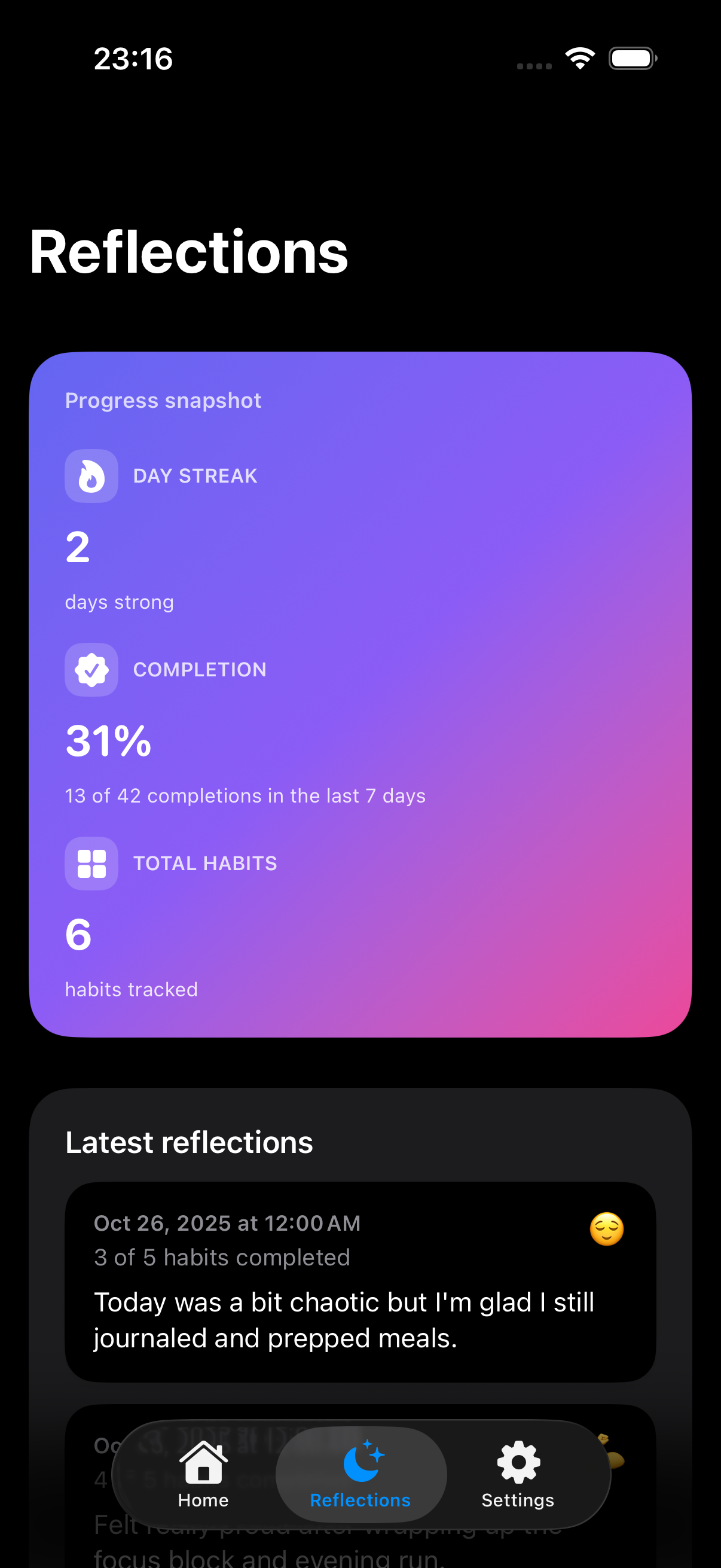Tap the clock showing 23:16

pyautogui.click(x=133, y=58)
